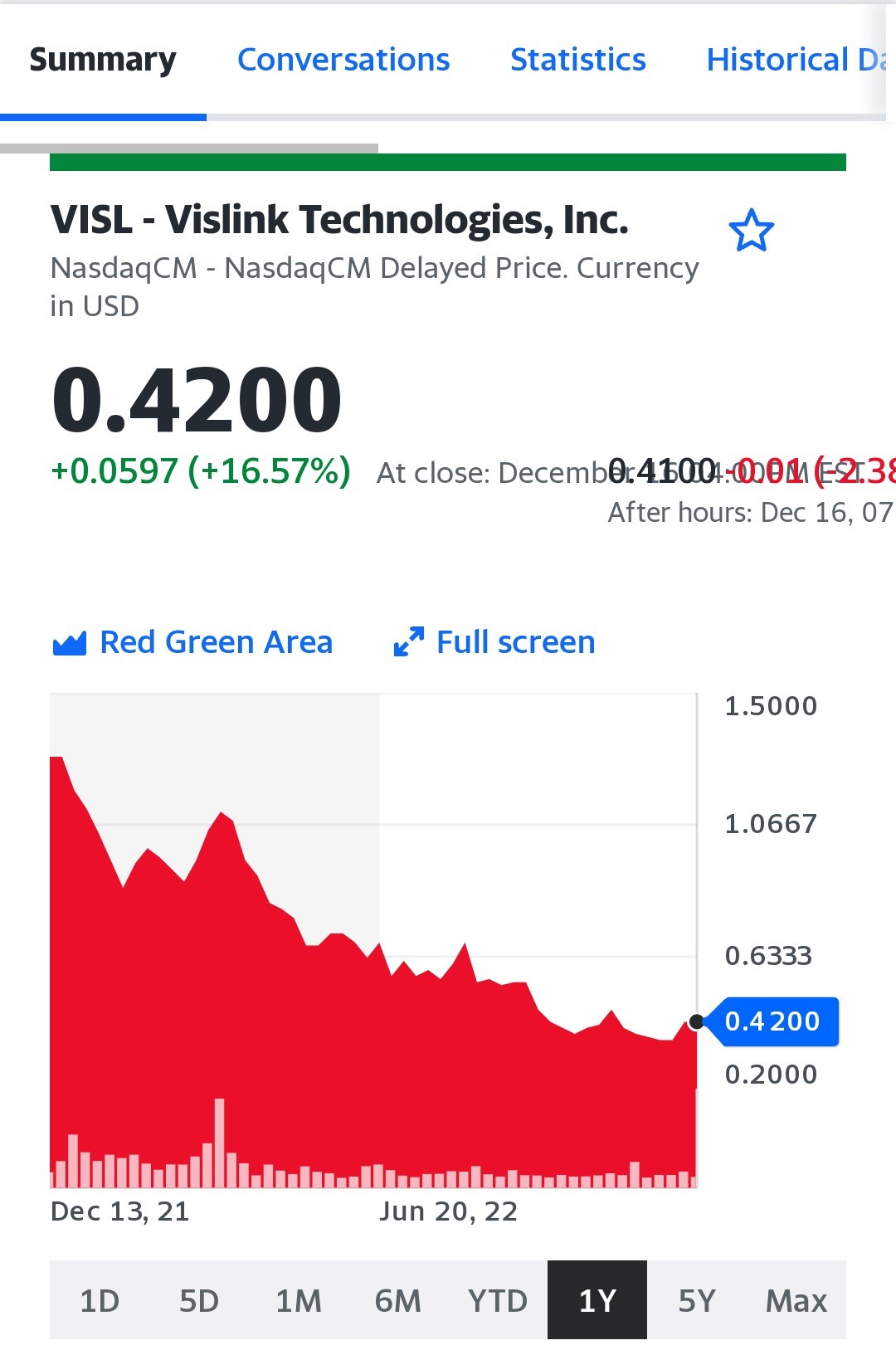This screenshot has height=1350, width=896.
Task: Add VISL to watchlist with star
Action: [x=752, y=231]
